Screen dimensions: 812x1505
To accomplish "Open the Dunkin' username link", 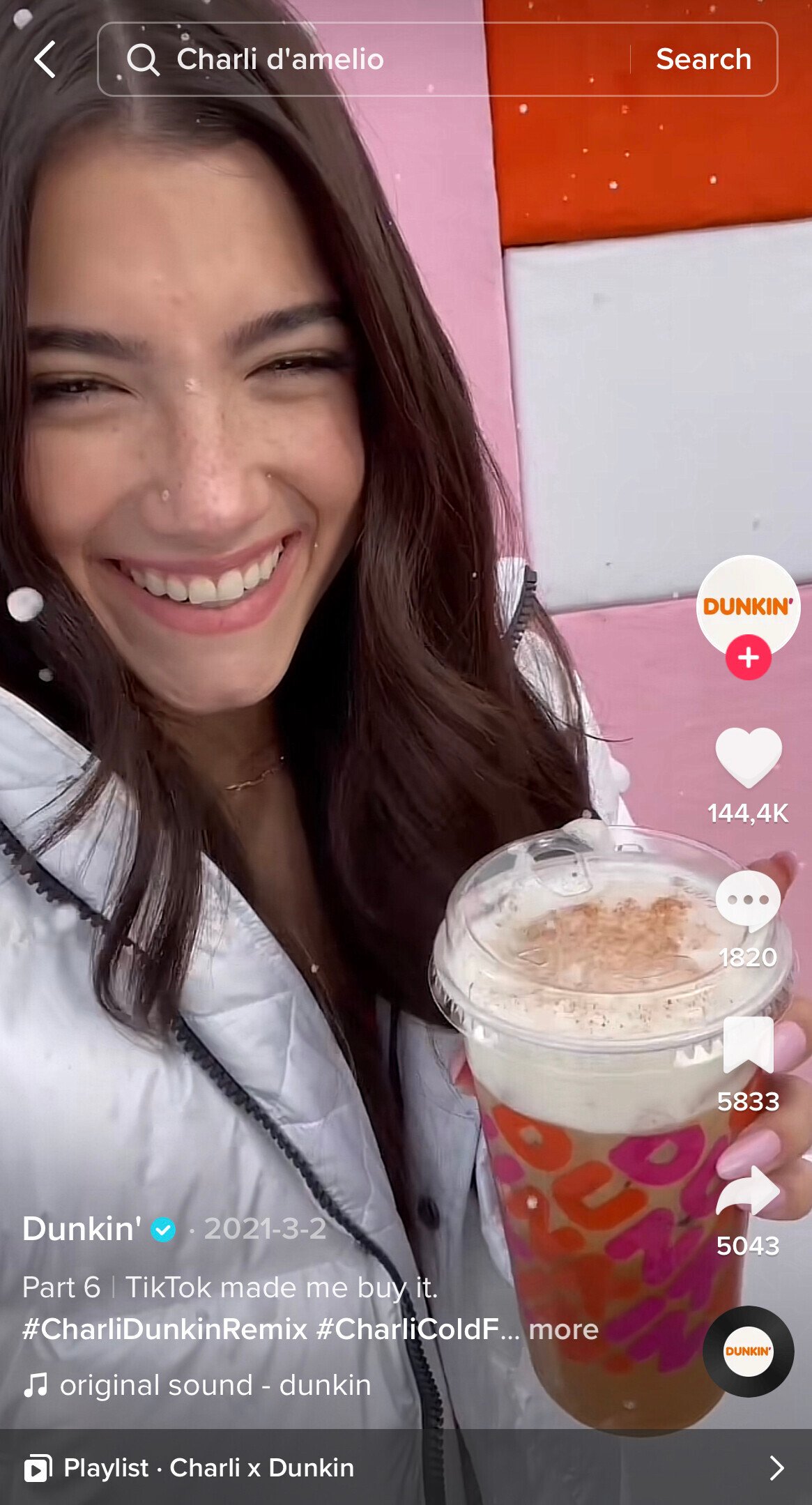I will 82,1228.
